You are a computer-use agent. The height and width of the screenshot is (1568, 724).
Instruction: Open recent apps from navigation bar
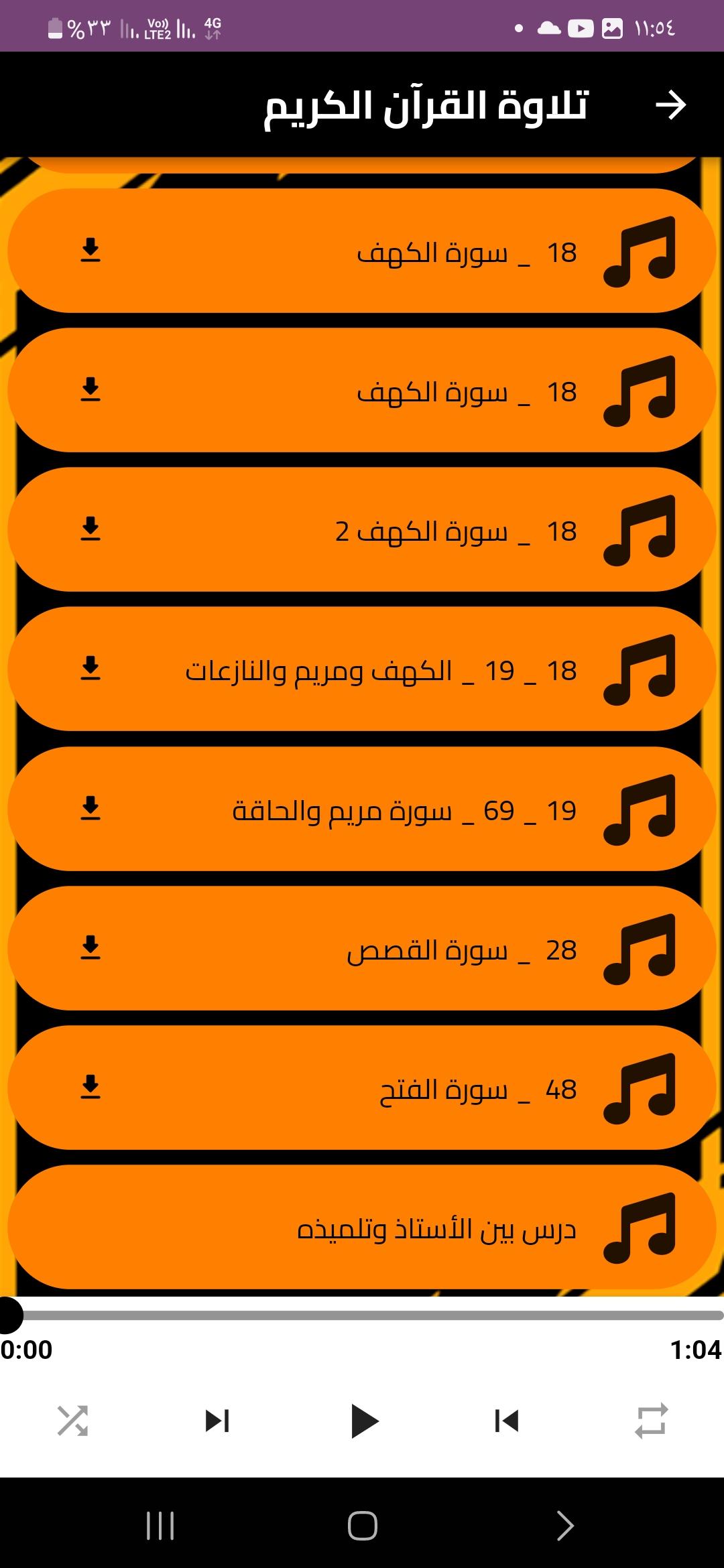coord(160,1526)
